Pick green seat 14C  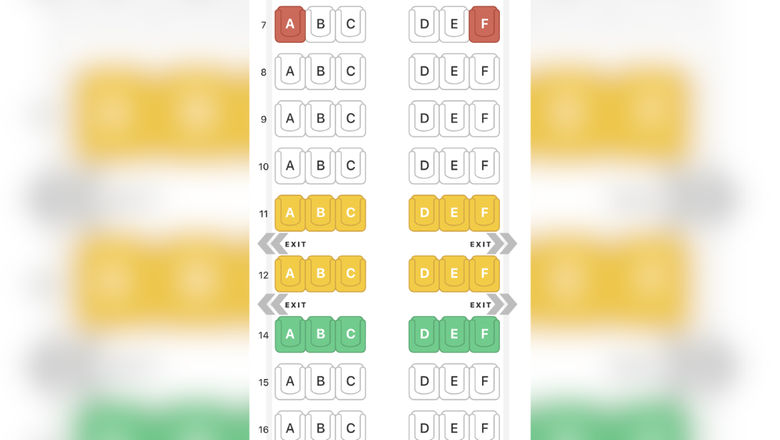(350, 335)
